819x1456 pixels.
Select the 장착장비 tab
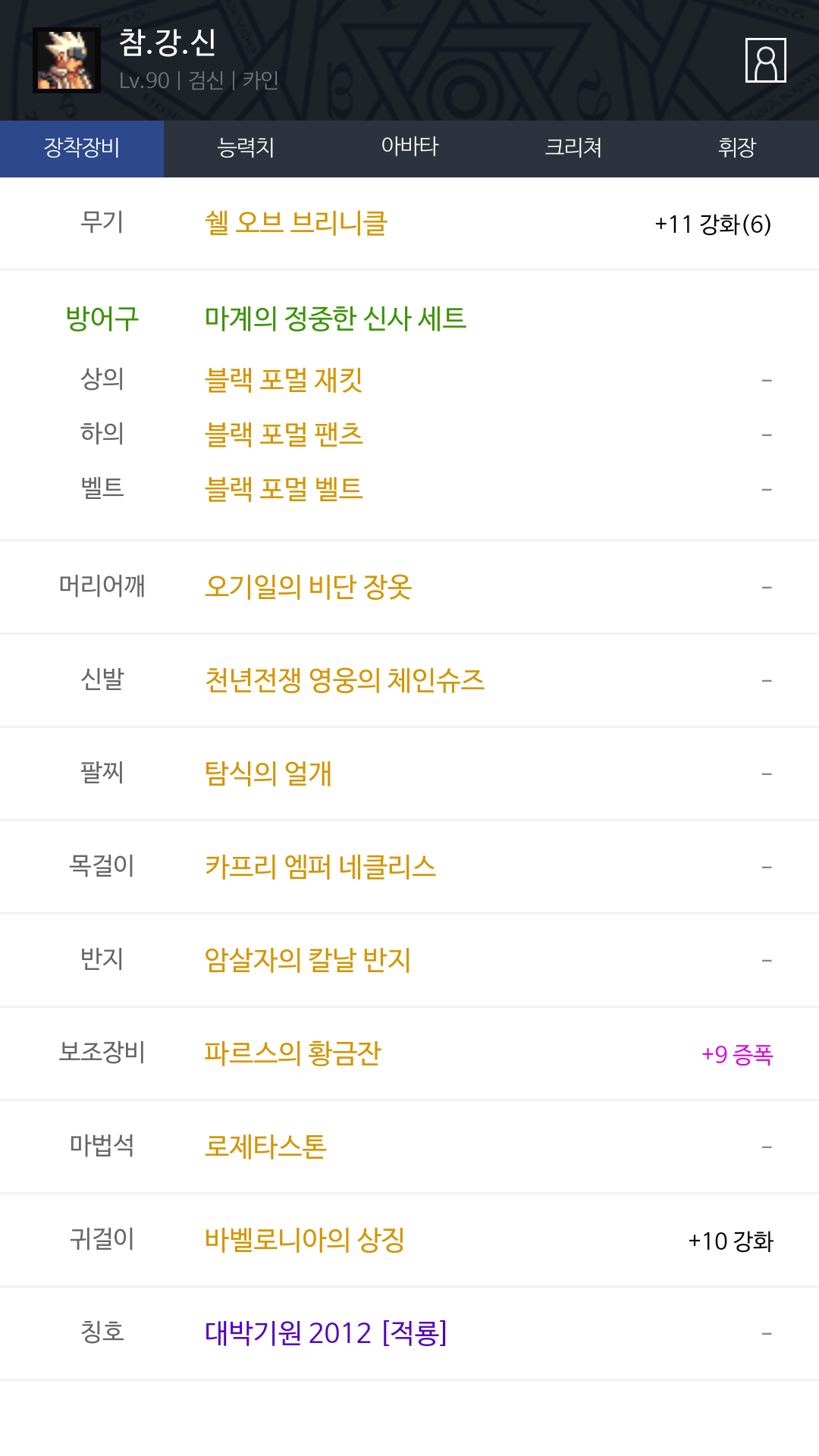(82, 149)
